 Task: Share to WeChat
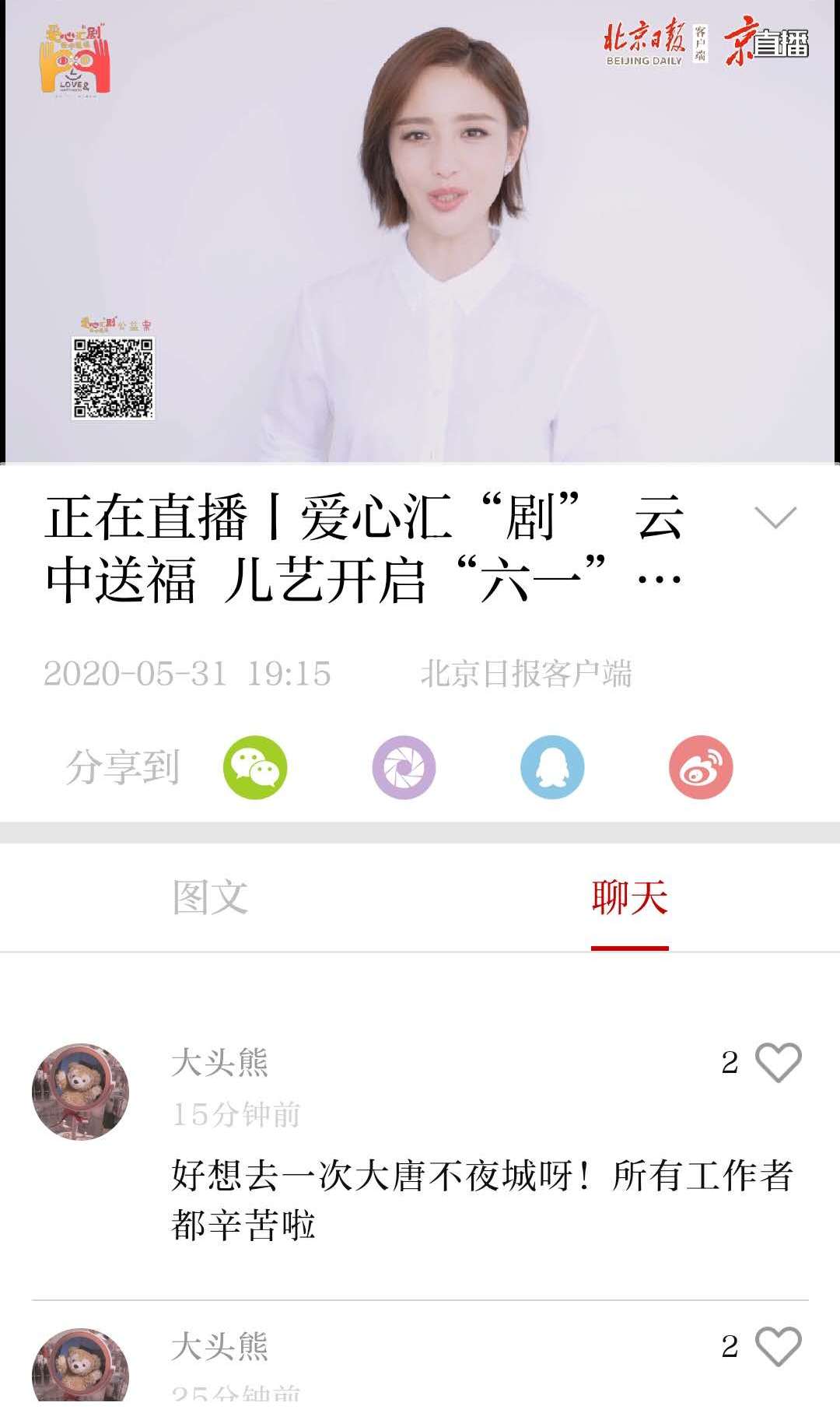coord(255,767)
